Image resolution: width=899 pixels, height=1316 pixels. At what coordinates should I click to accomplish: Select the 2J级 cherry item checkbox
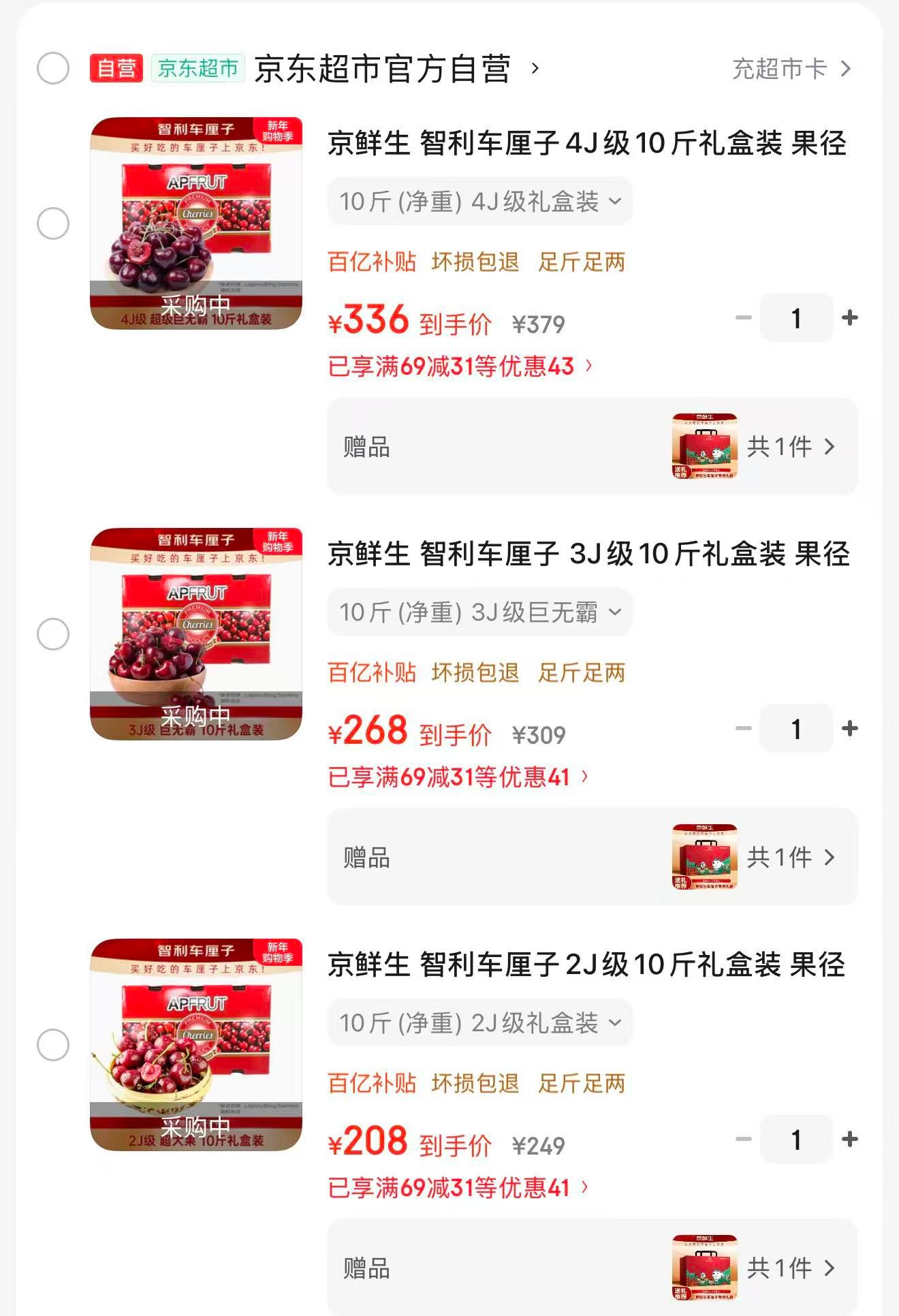point(53,1045)
